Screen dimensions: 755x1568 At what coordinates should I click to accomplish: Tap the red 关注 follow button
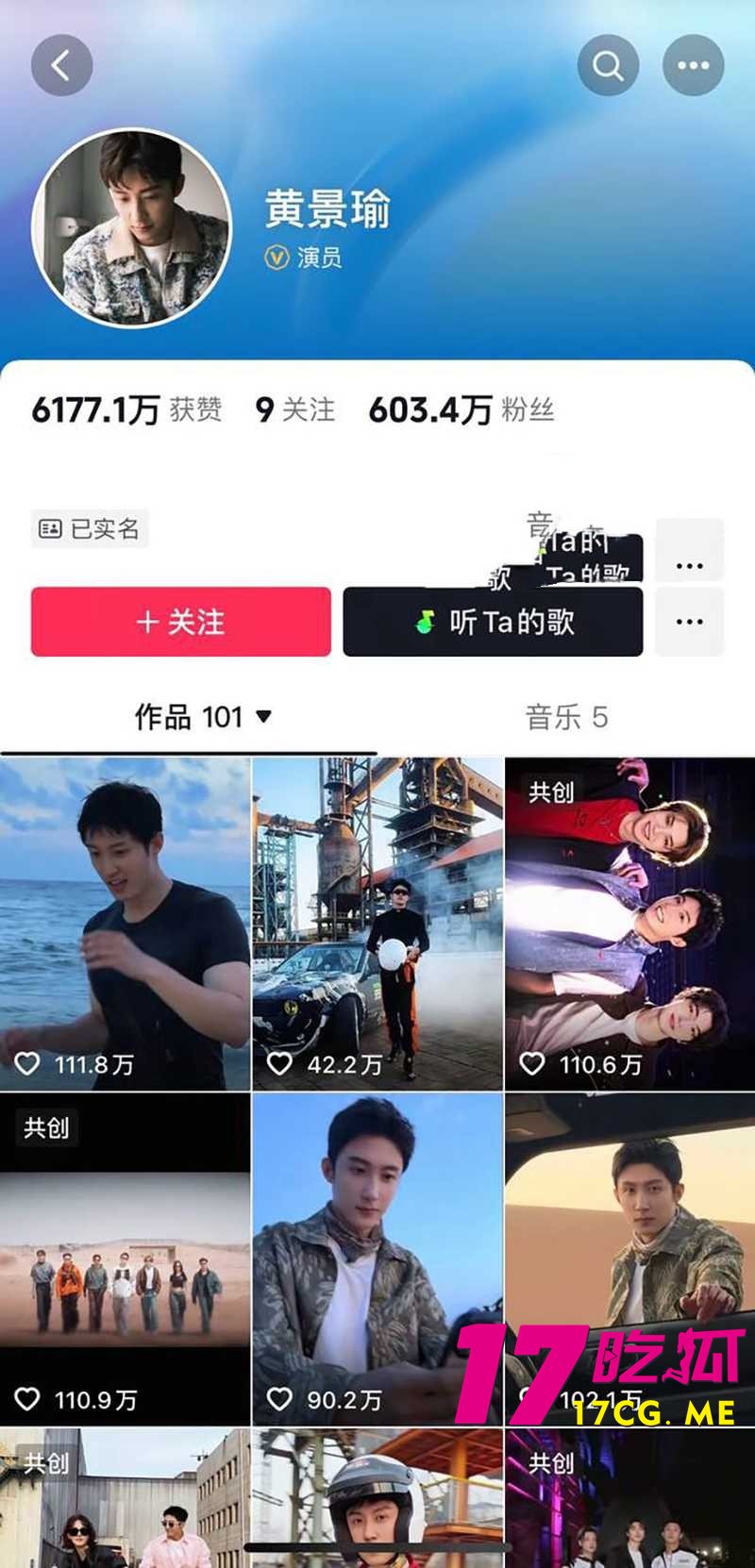click(180, 622)
